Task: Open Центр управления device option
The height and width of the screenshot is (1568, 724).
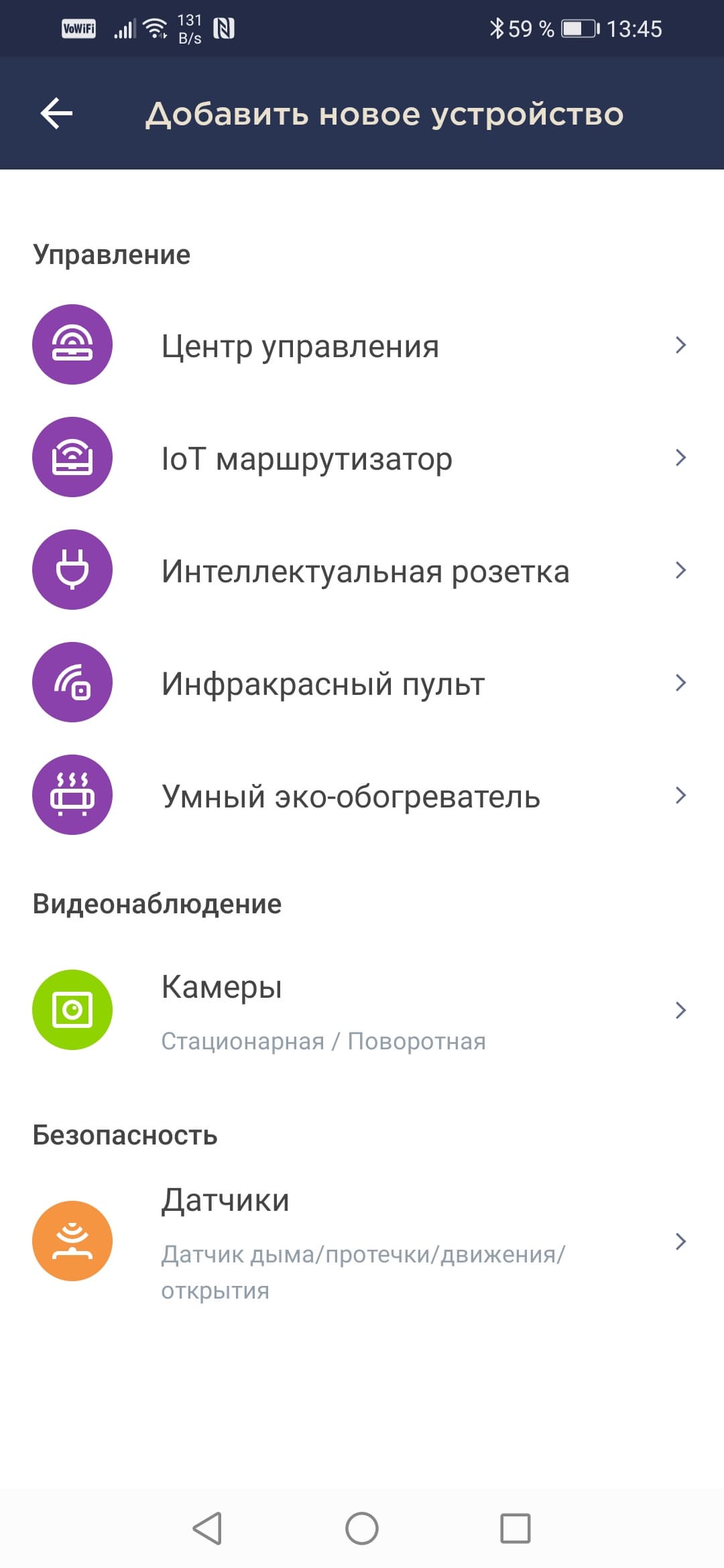Action: [x=362, y=346]
